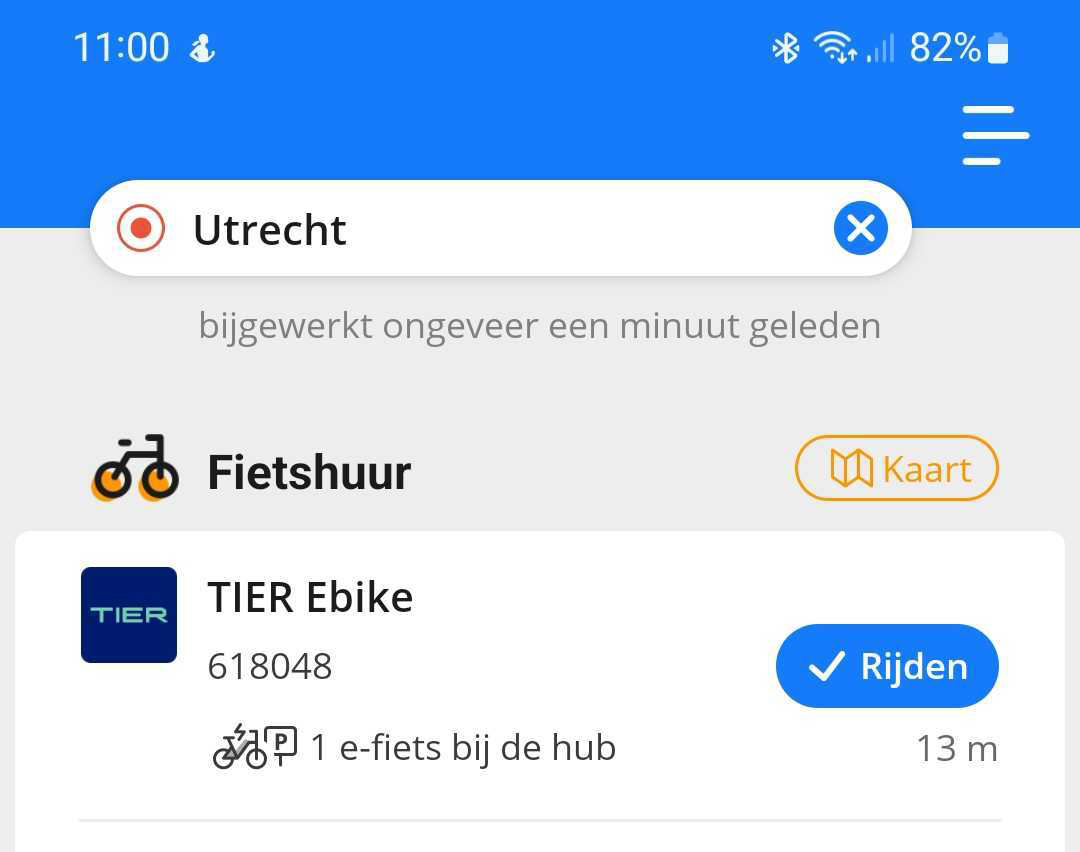Screen dimensions: 1080x852
Task: Open the Kaart map view
Action: click(896, 468)
